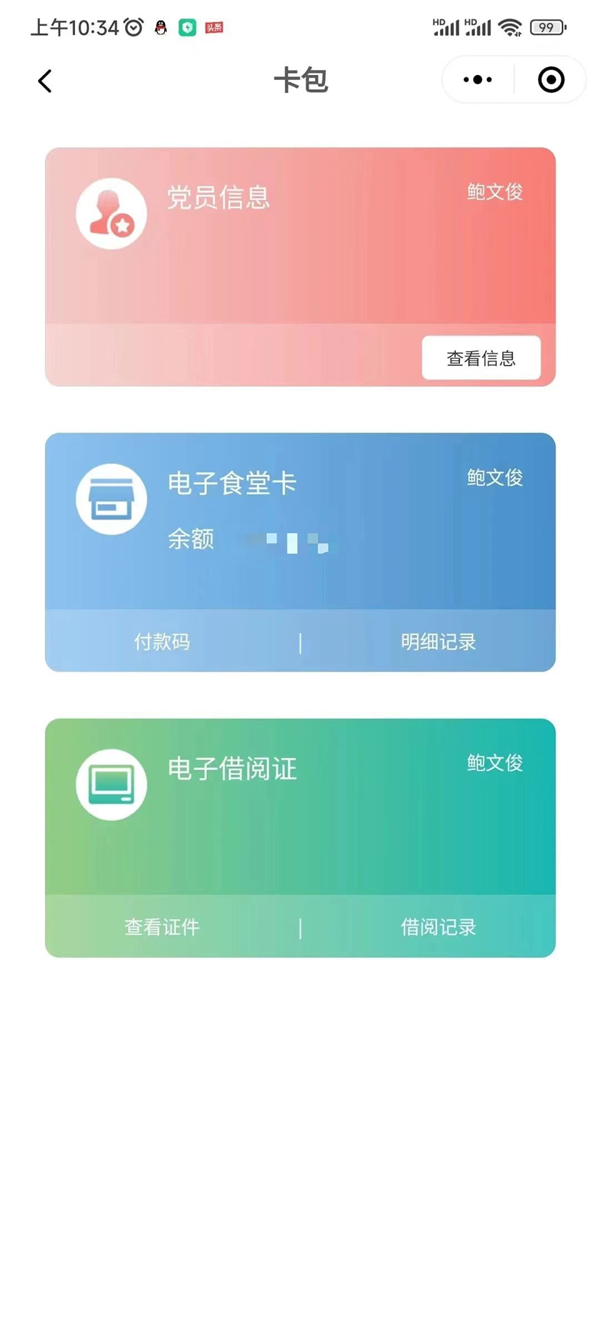Open 付款码 for the 电子食堂卡
Viewport: 600px width, 1333px height.
pos(162,642)
